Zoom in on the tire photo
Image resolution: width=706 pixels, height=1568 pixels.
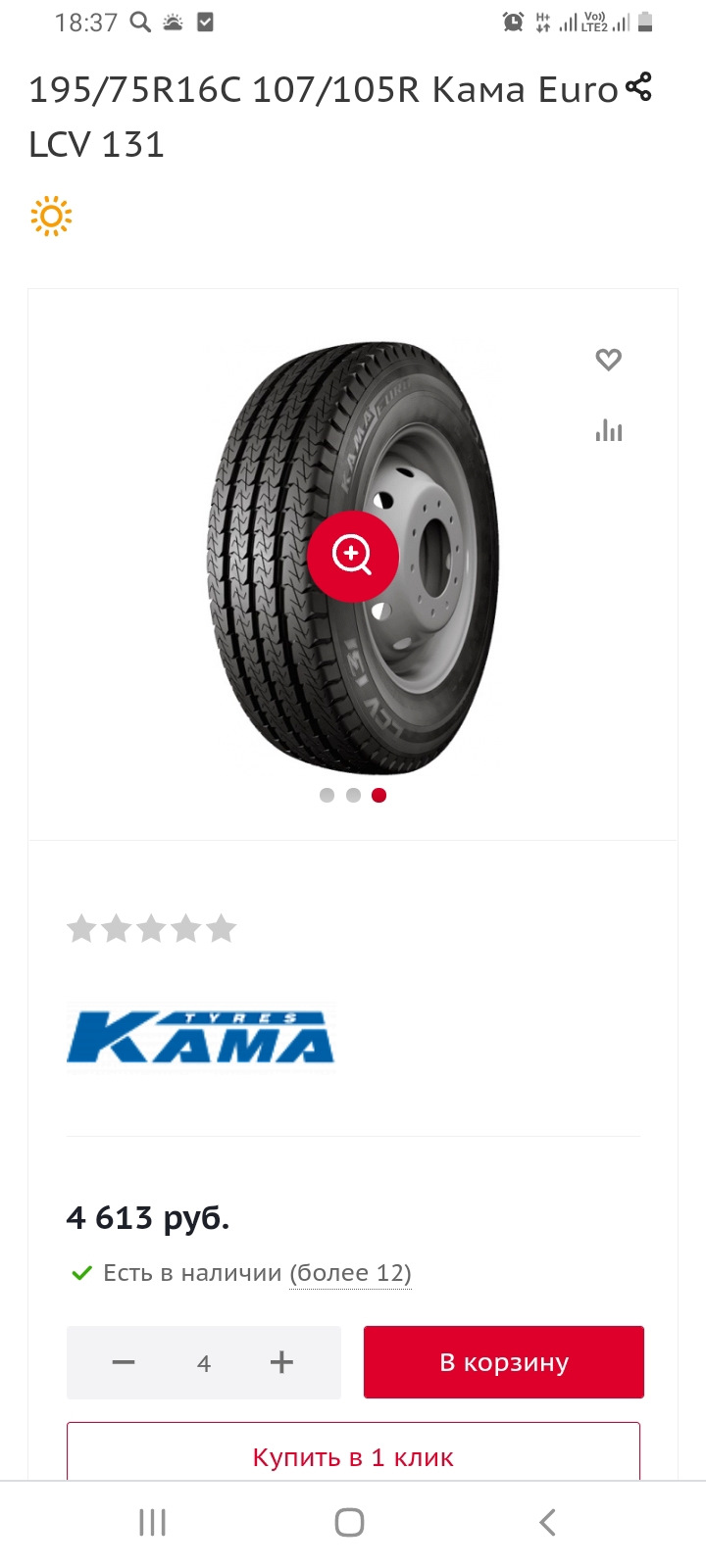352,556
